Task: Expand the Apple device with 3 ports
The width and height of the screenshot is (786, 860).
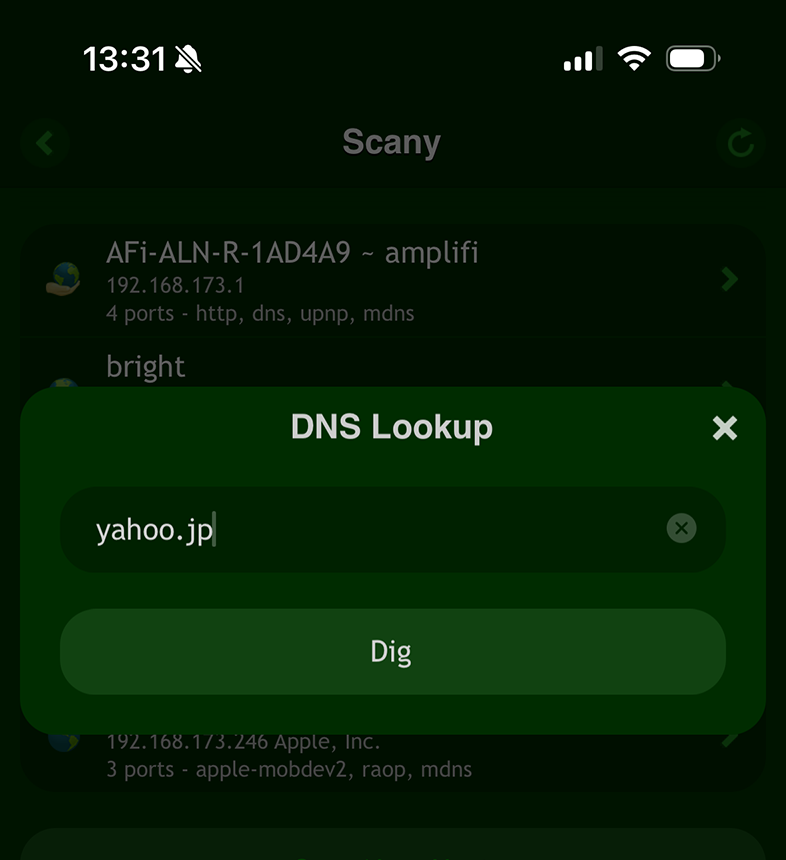Action: [x=729, y=740]
